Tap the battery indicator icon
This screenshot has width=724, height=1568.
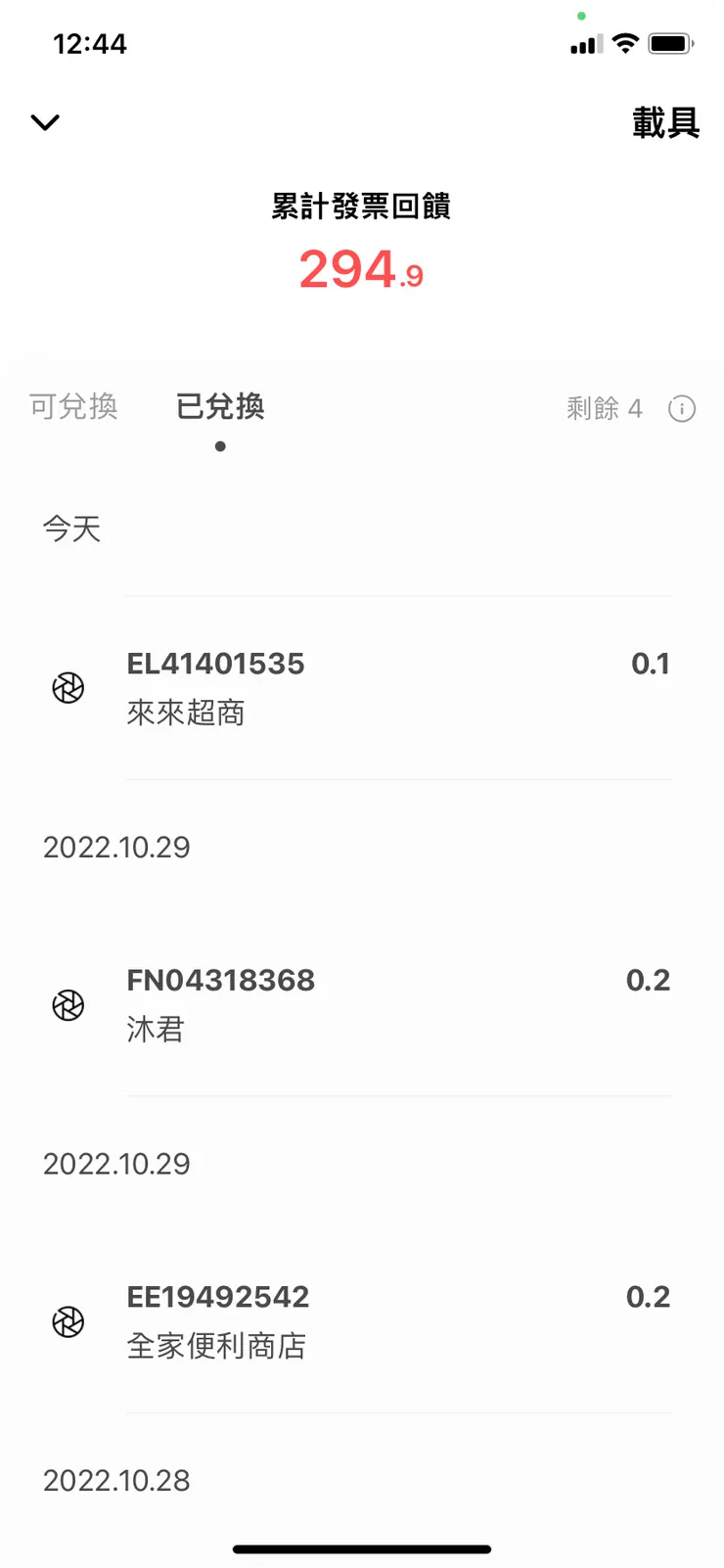672,42
